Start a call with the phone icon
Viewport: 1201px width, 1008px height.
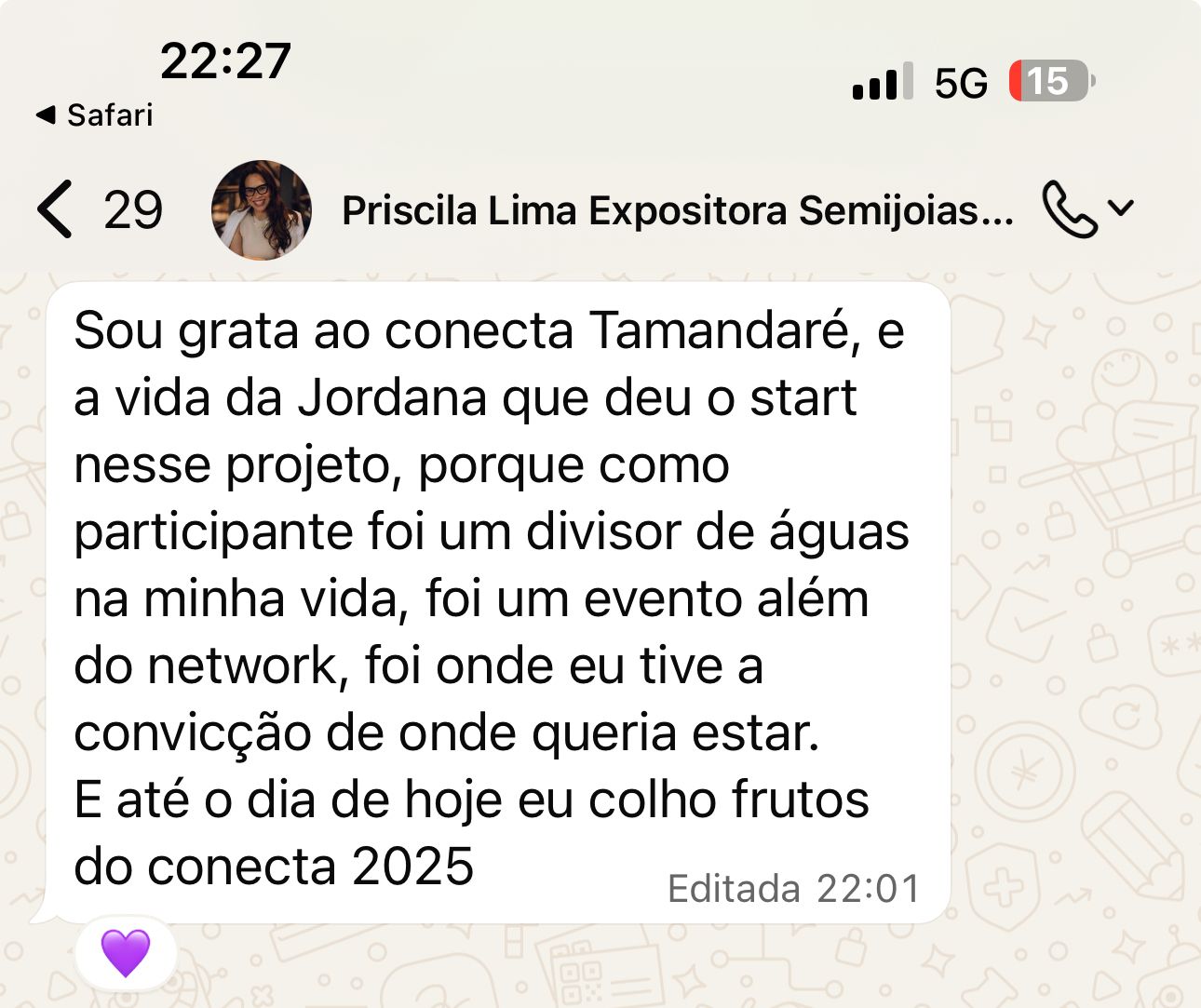click(x=1069, y=209)
